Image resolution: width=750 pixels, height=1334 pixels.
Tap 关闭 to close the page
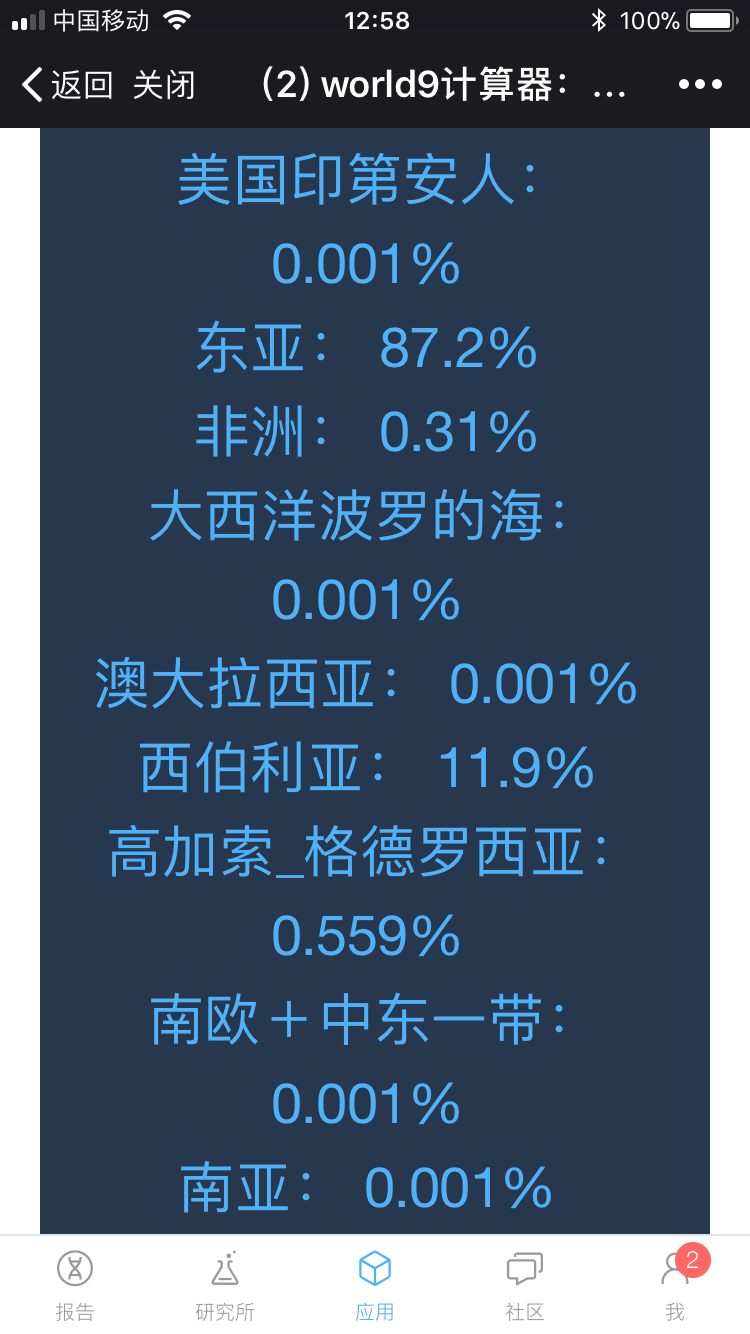point(164,85)
